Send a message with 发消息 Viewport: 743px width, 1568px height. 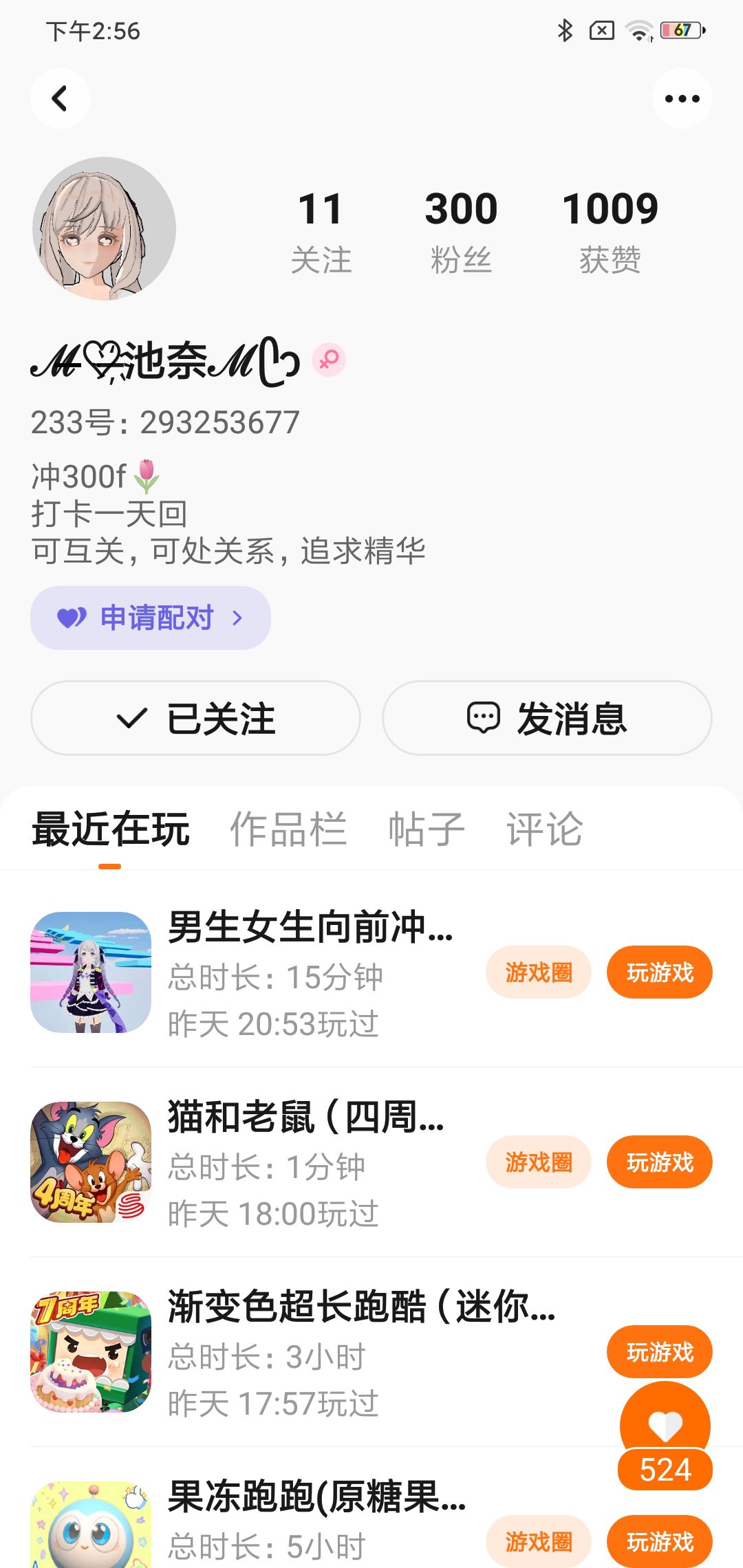[x=547, y=718]
